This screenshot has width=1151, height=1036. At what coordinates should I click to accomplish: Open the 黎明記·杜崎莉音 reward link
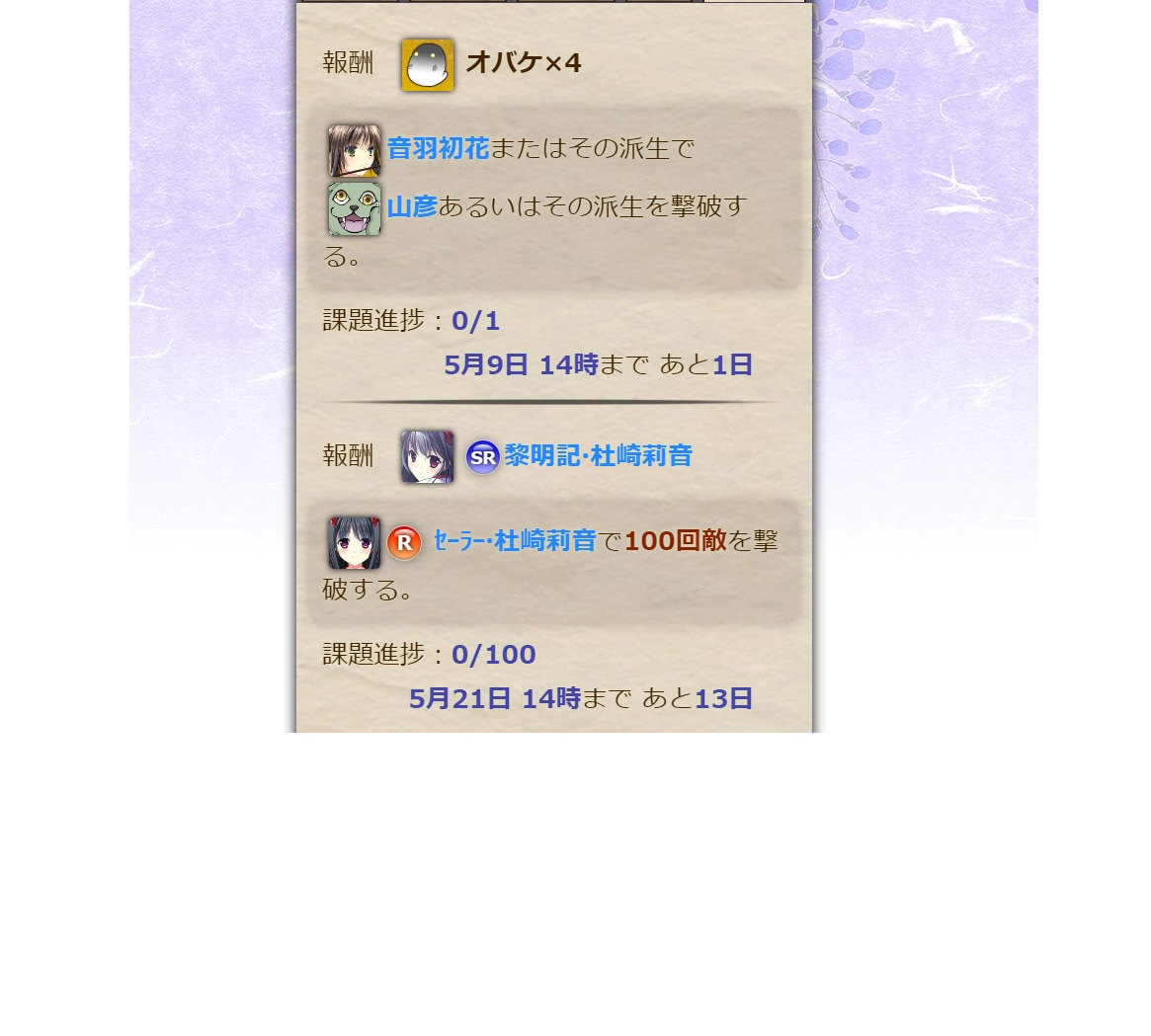598,456
